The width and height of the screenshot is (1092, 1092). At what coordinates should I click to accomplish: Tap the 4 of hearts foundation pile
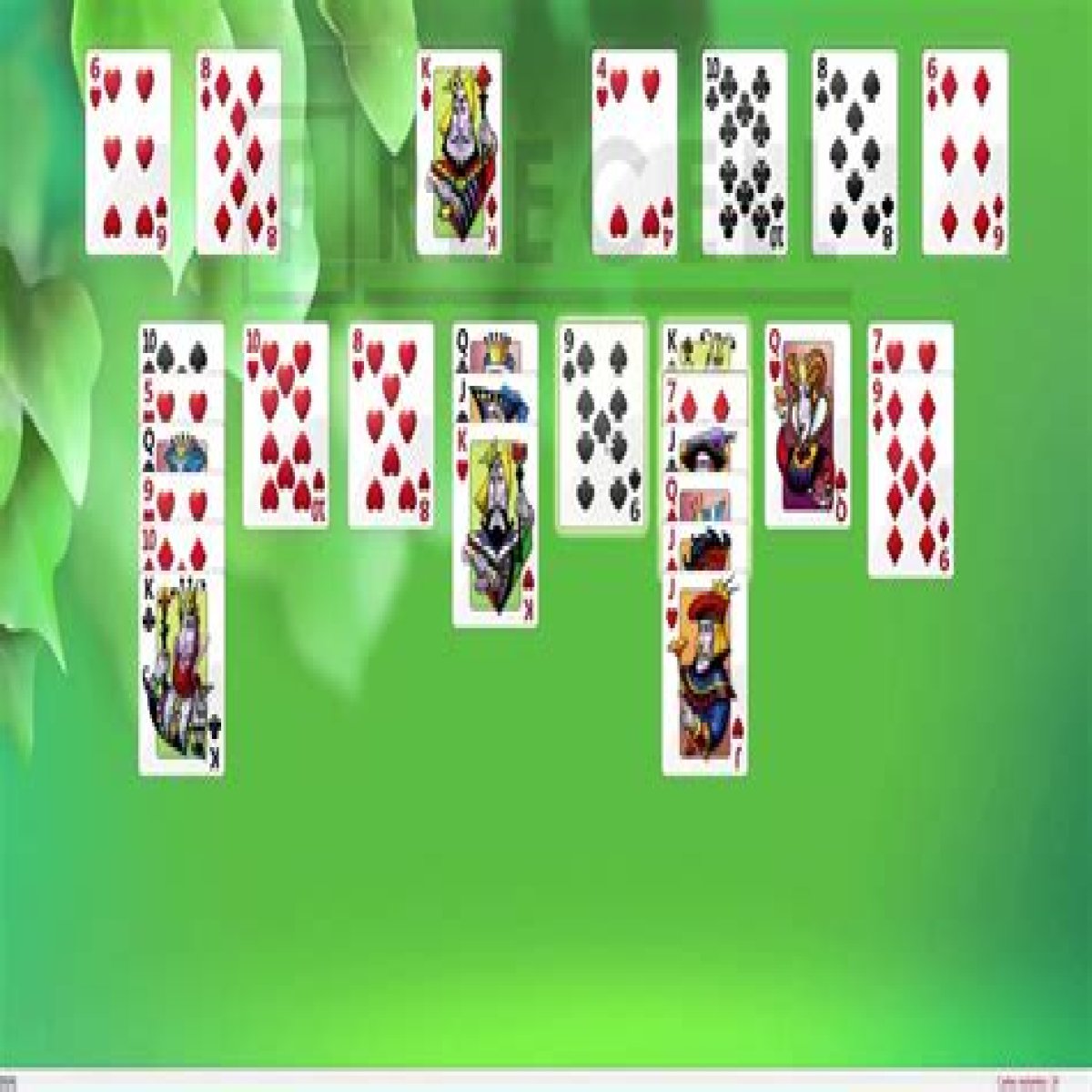click(634, 152)
